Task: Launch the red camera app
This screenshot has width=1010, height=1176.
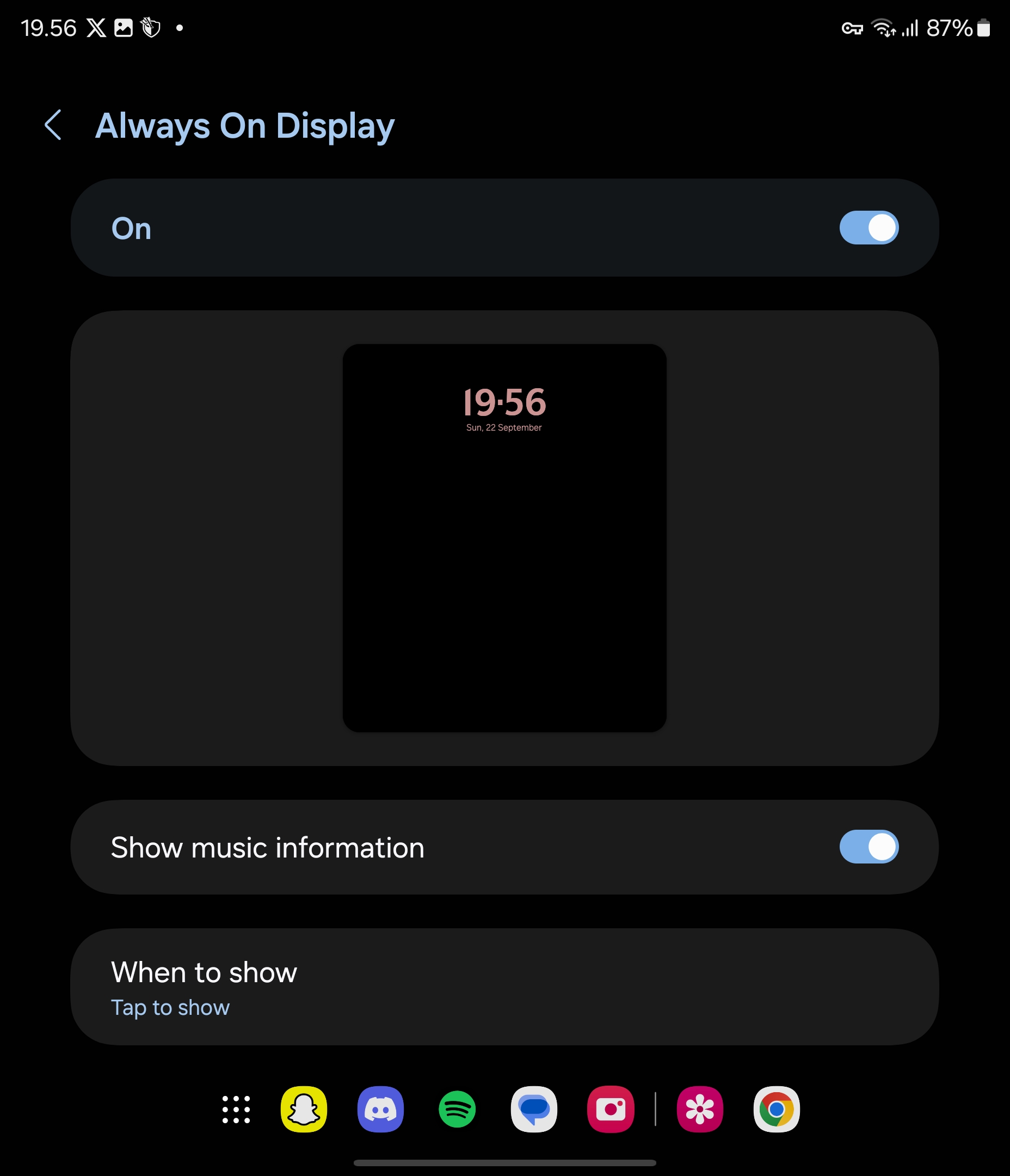Action: pos(611,1109)
